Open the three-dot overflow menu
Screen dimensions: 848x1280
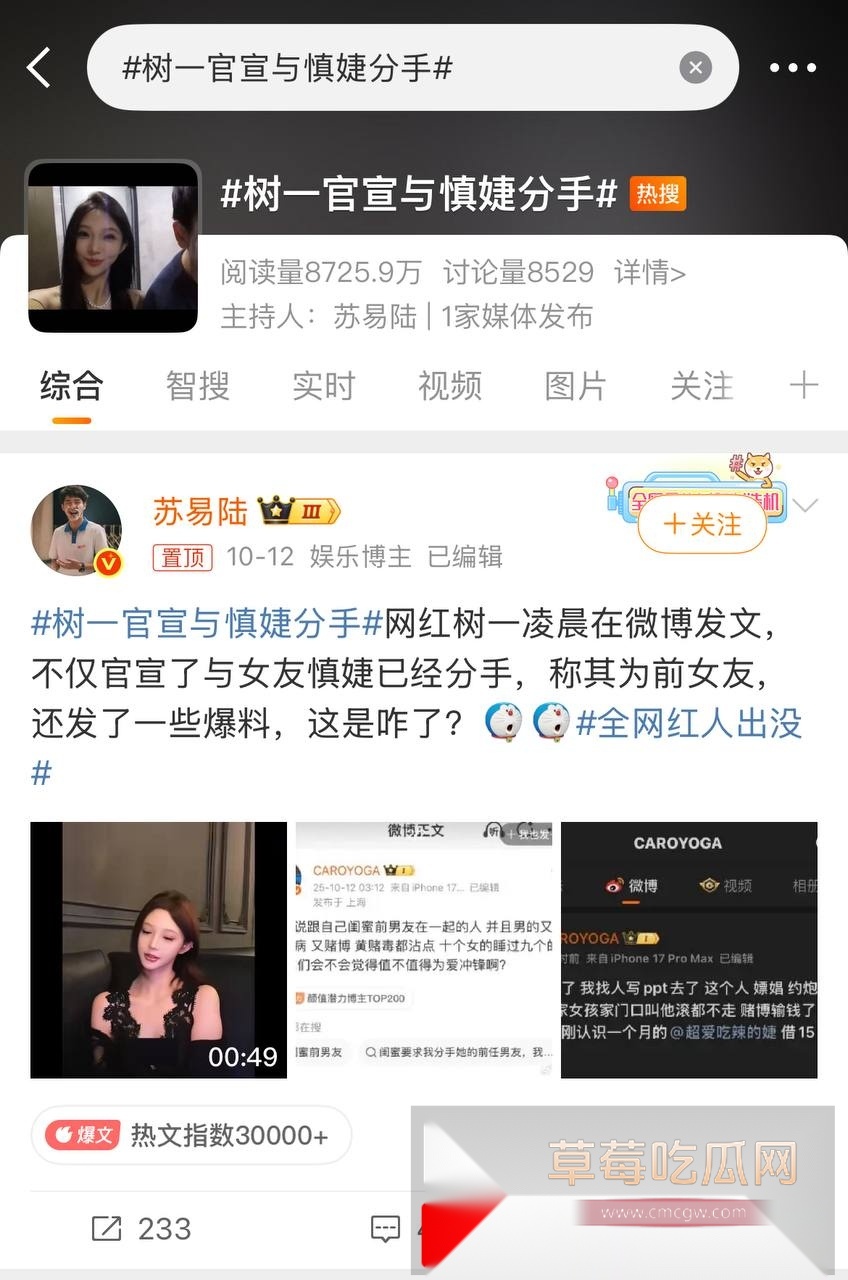tap(793, 68)
